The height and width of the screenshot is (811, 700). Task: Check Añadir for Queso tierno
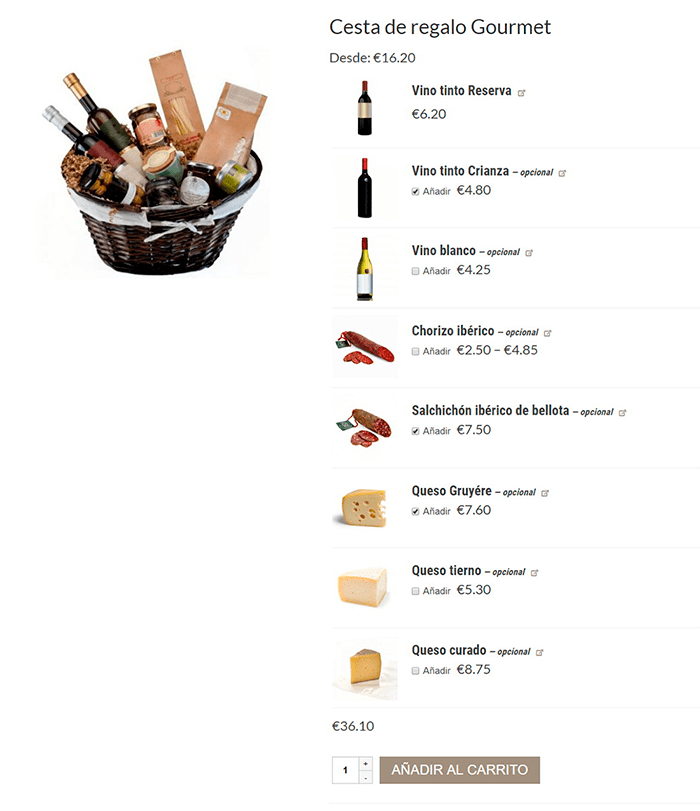click(x=415, y=591)
